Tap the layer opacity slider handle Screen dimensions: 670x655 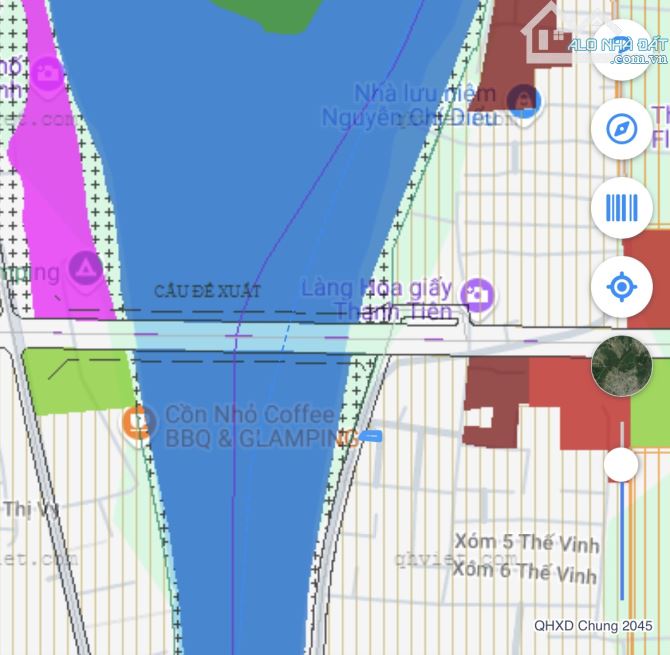(x=622, y=464)
